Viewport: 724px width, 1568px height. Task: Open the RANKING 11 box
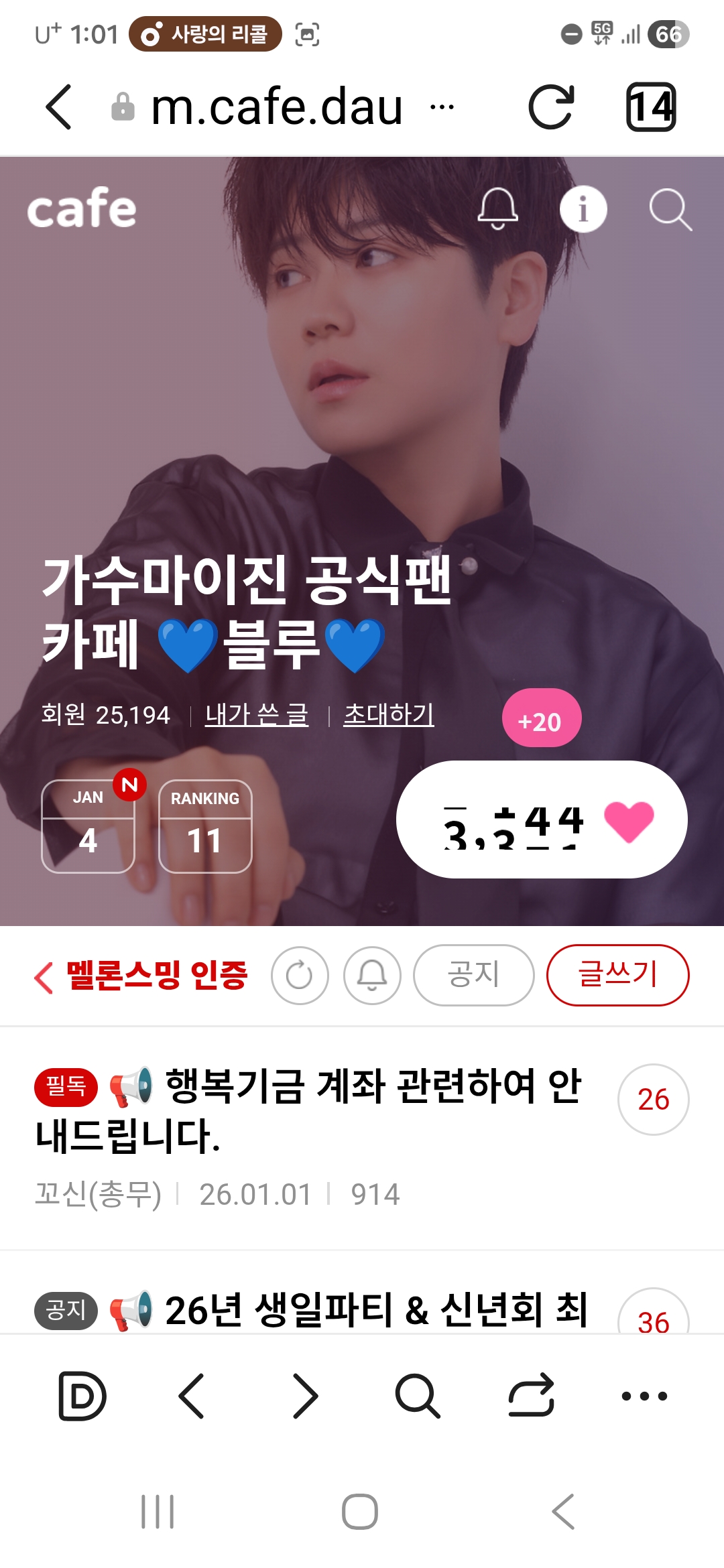point(205,826)
